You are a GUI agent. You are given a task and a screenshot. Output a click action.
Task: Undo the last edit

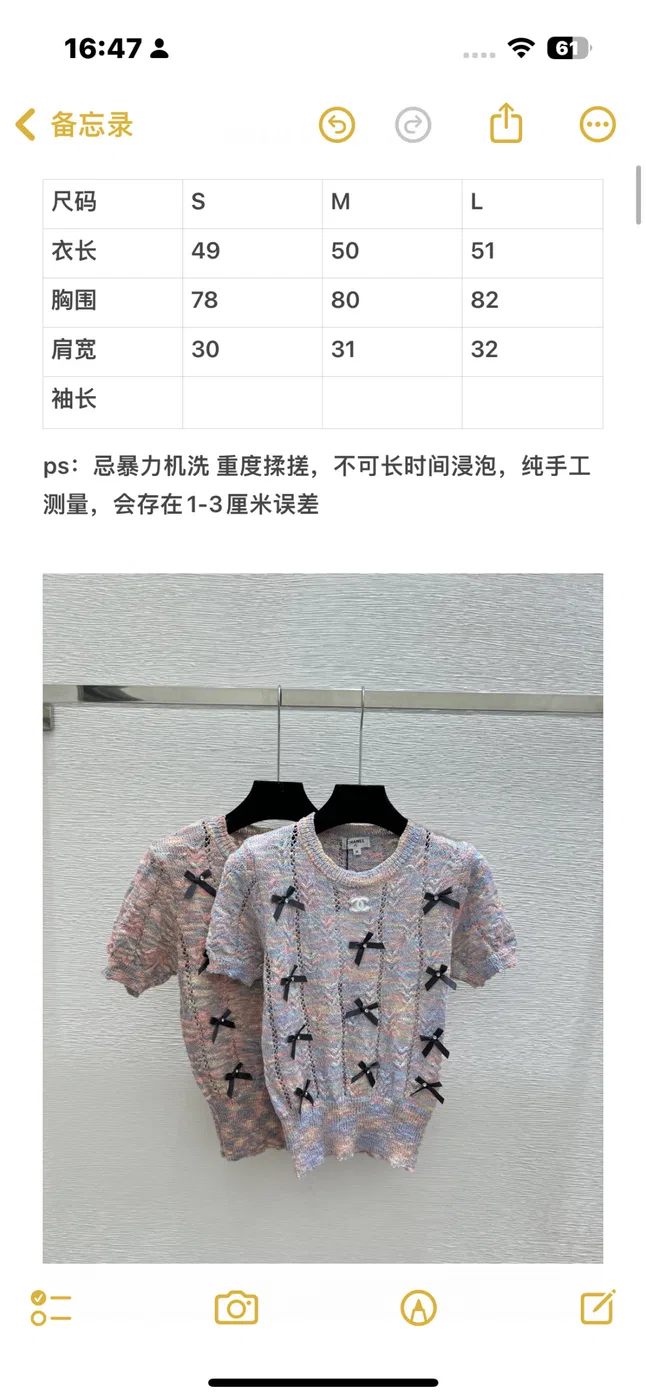coord(337,125)
